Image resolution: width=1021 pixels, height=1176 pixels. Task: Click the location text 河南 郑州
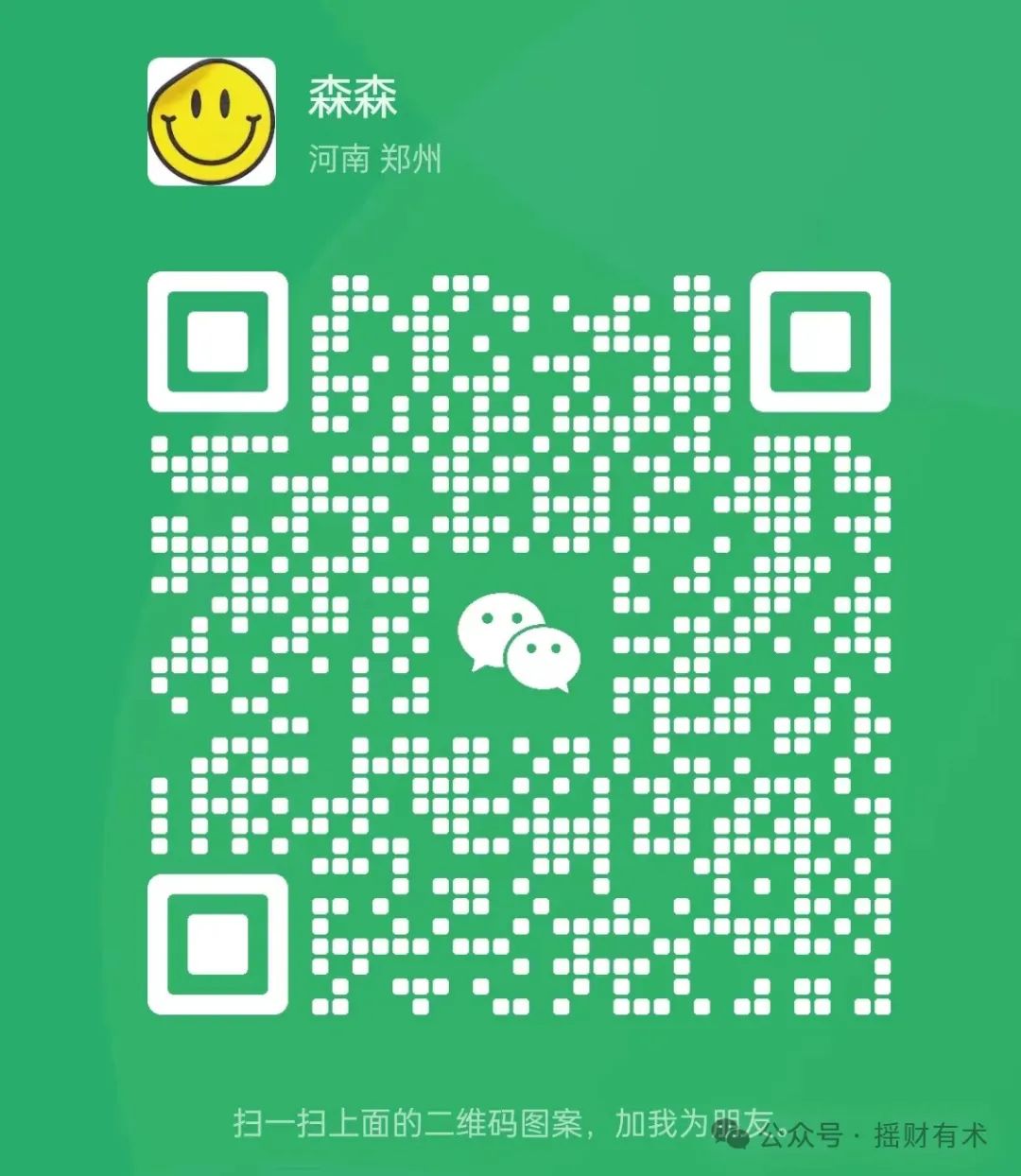(376, 159)
